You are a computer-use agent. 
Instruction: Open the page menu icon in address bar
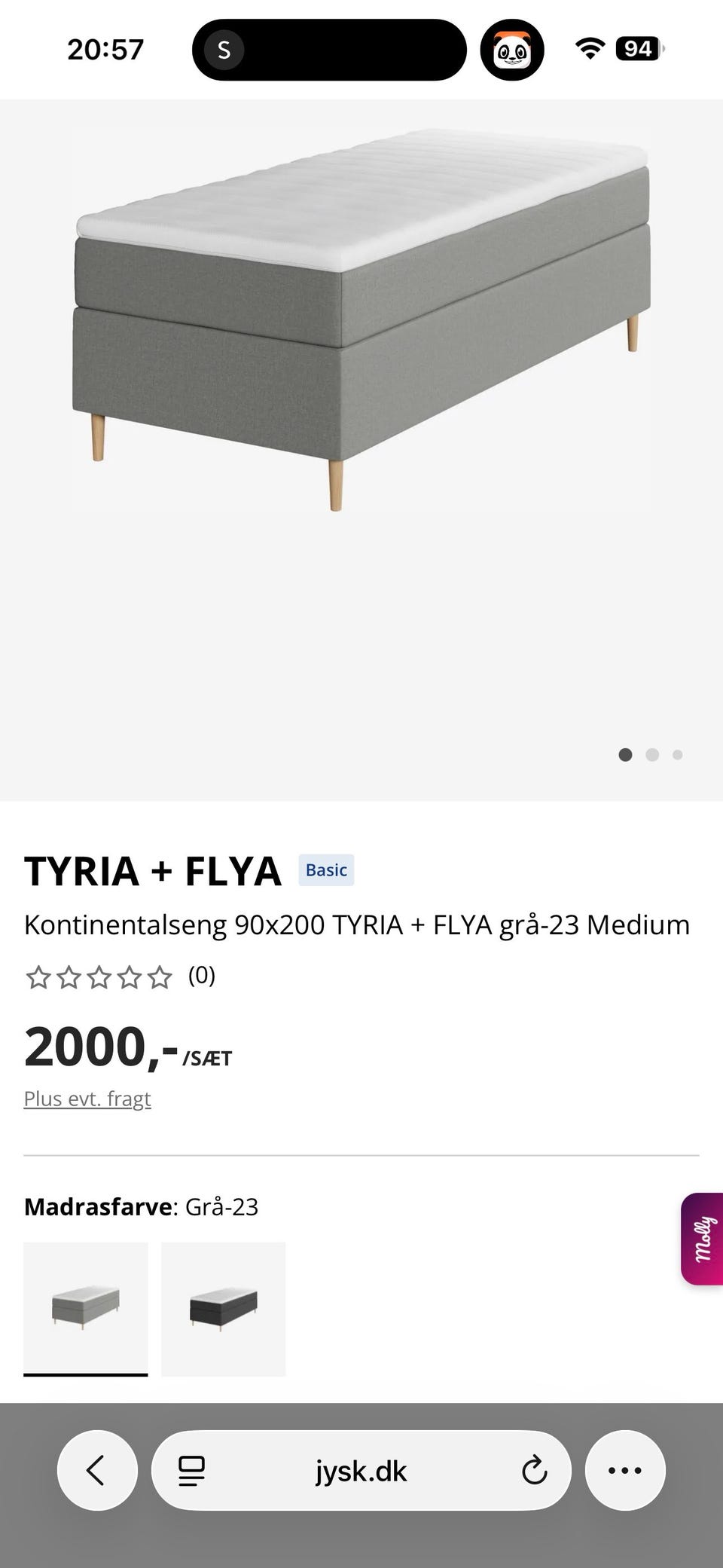(191, 1470)
